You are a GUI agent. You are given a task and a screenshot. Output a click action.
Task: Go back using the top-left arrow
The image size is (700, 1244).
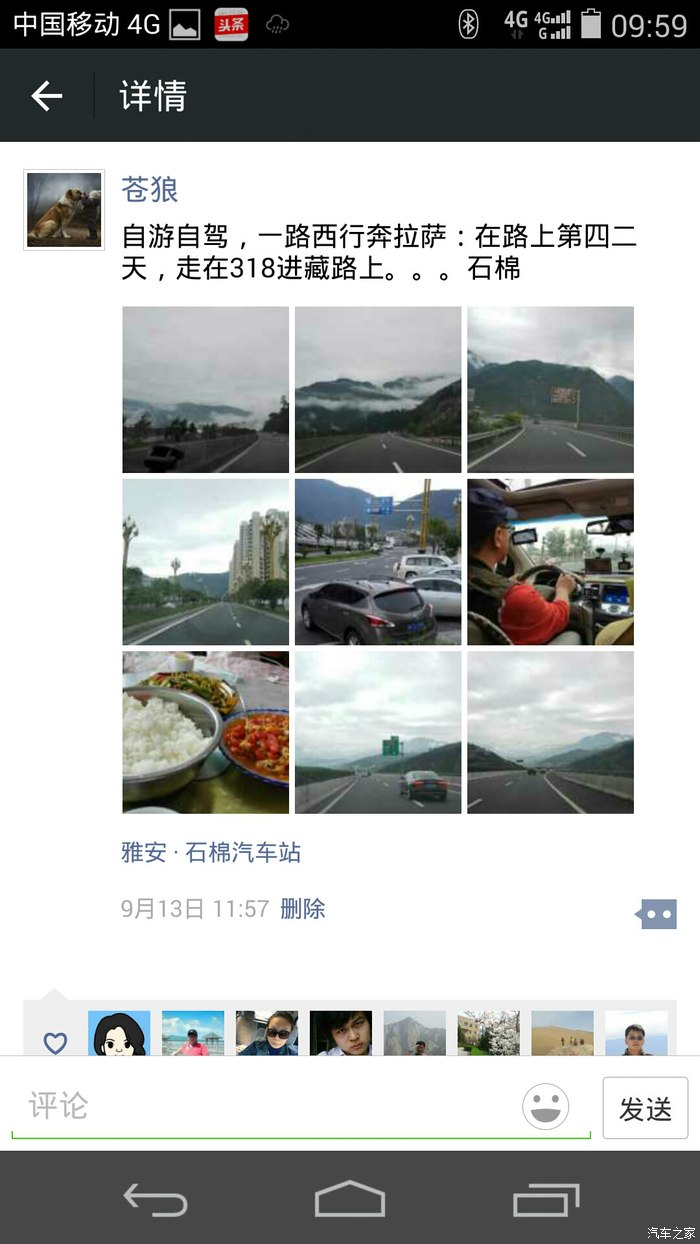coord(46,96)
